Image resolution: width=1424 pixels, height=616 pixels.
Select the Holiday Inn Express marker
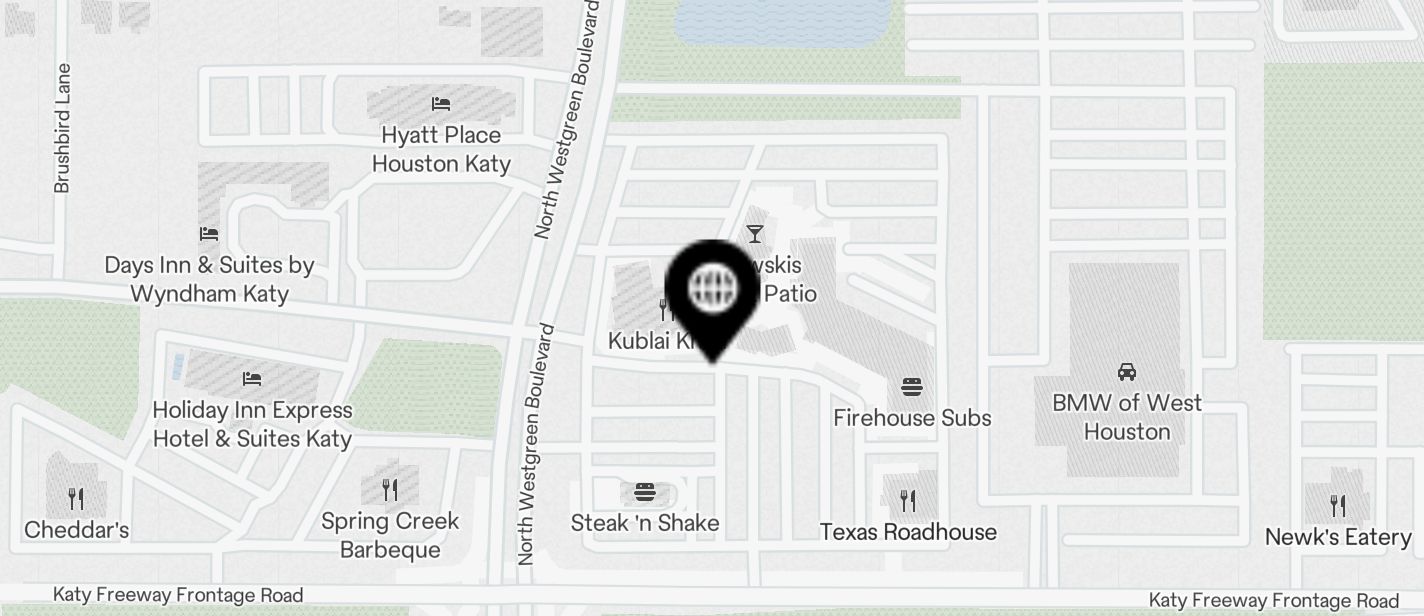tap(252, 379)
